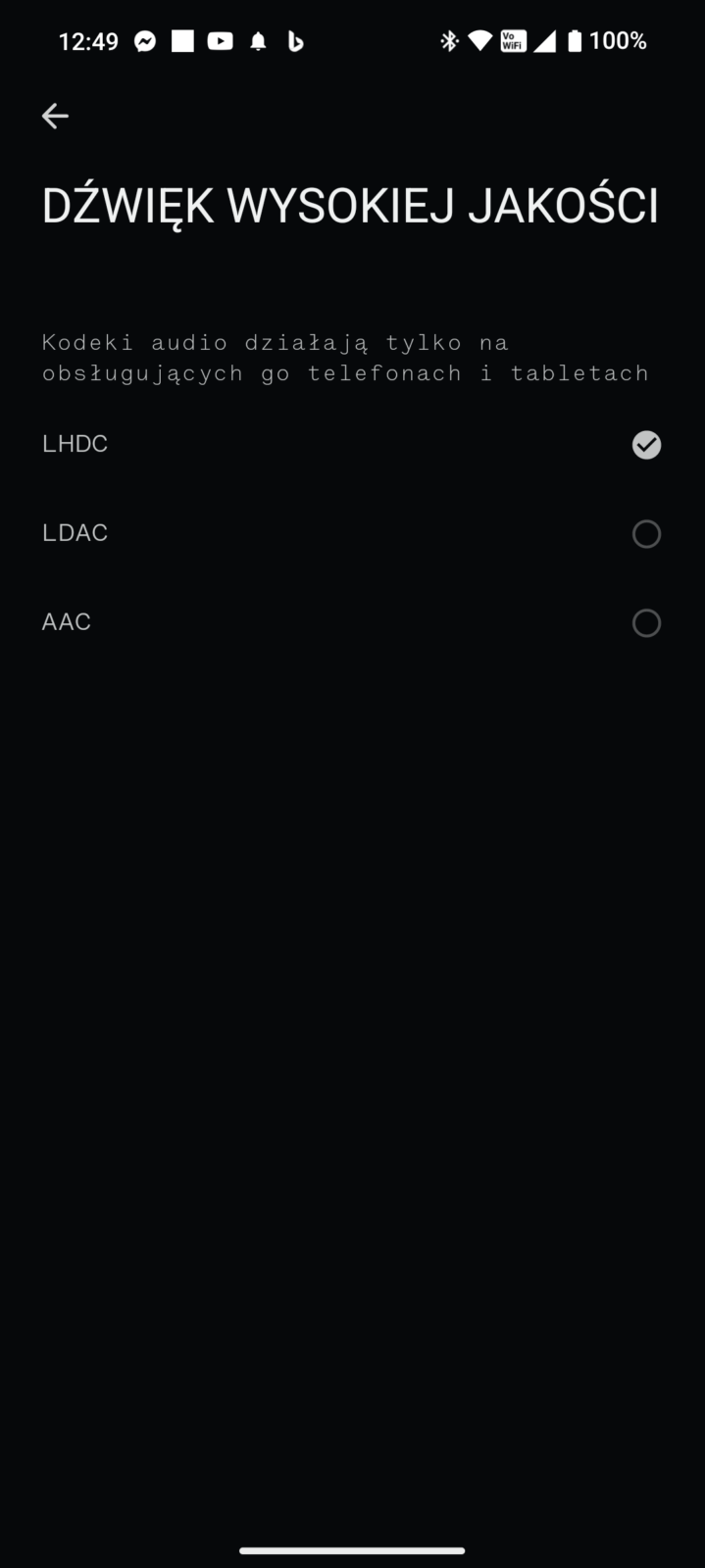Choose LDAC audio codec
Image resolution: width=705 pixels, height=1568 pixels.
(x=645, y=534)
